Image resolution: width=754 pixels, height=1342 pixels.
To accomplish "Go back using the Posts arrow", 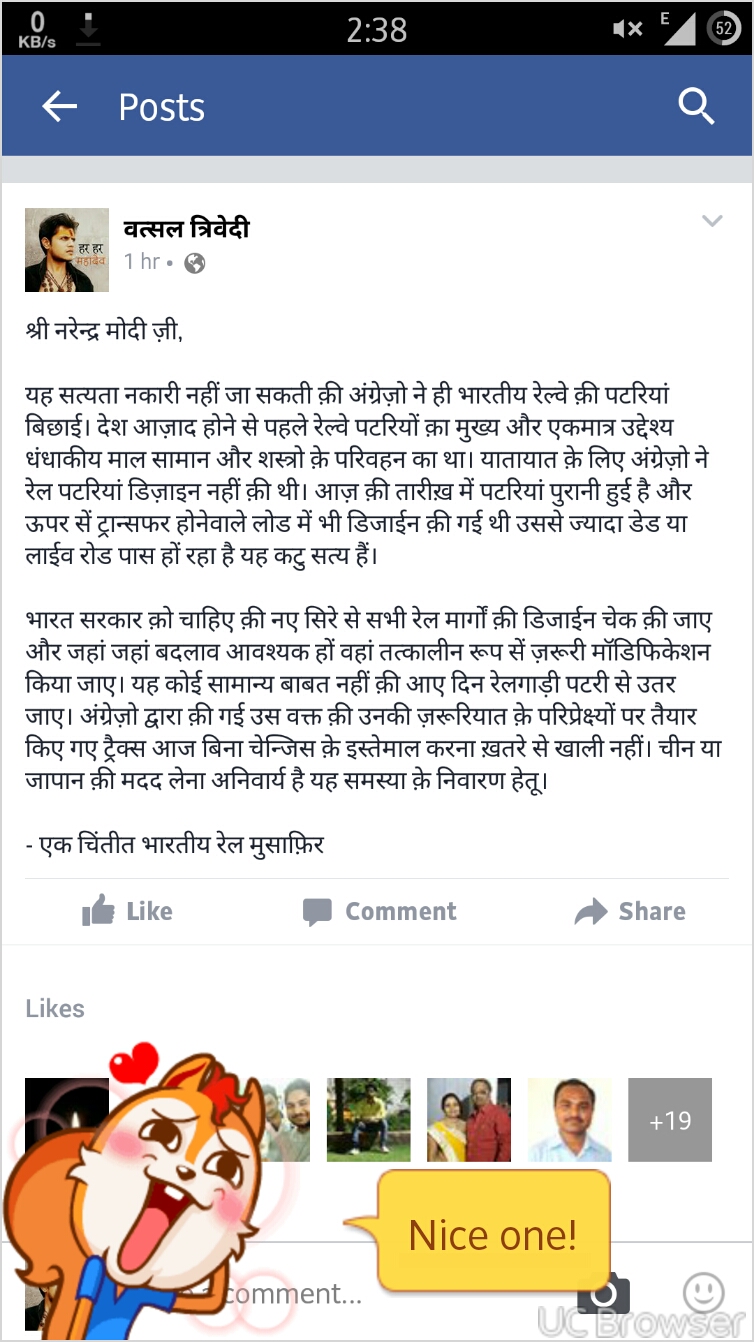I will pyautogui.click(x=60, y=107).
